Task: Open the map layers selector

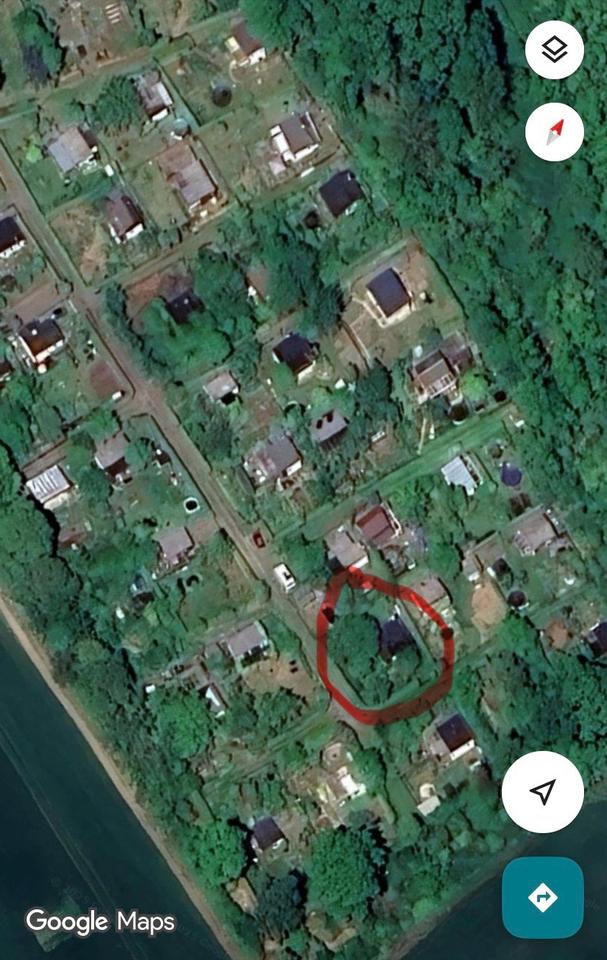Action: 554,50
